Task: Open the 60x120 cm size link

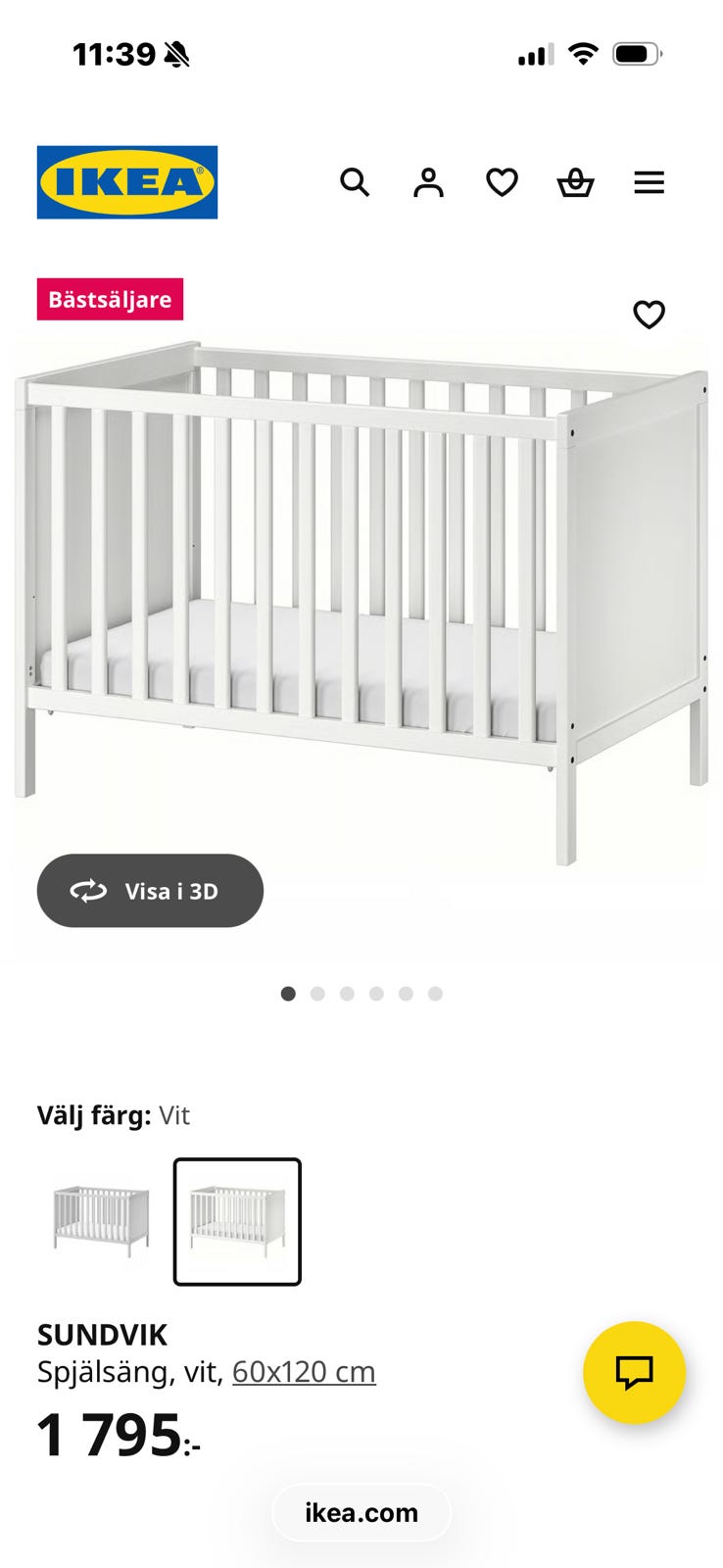Action: pos(304,1372)
